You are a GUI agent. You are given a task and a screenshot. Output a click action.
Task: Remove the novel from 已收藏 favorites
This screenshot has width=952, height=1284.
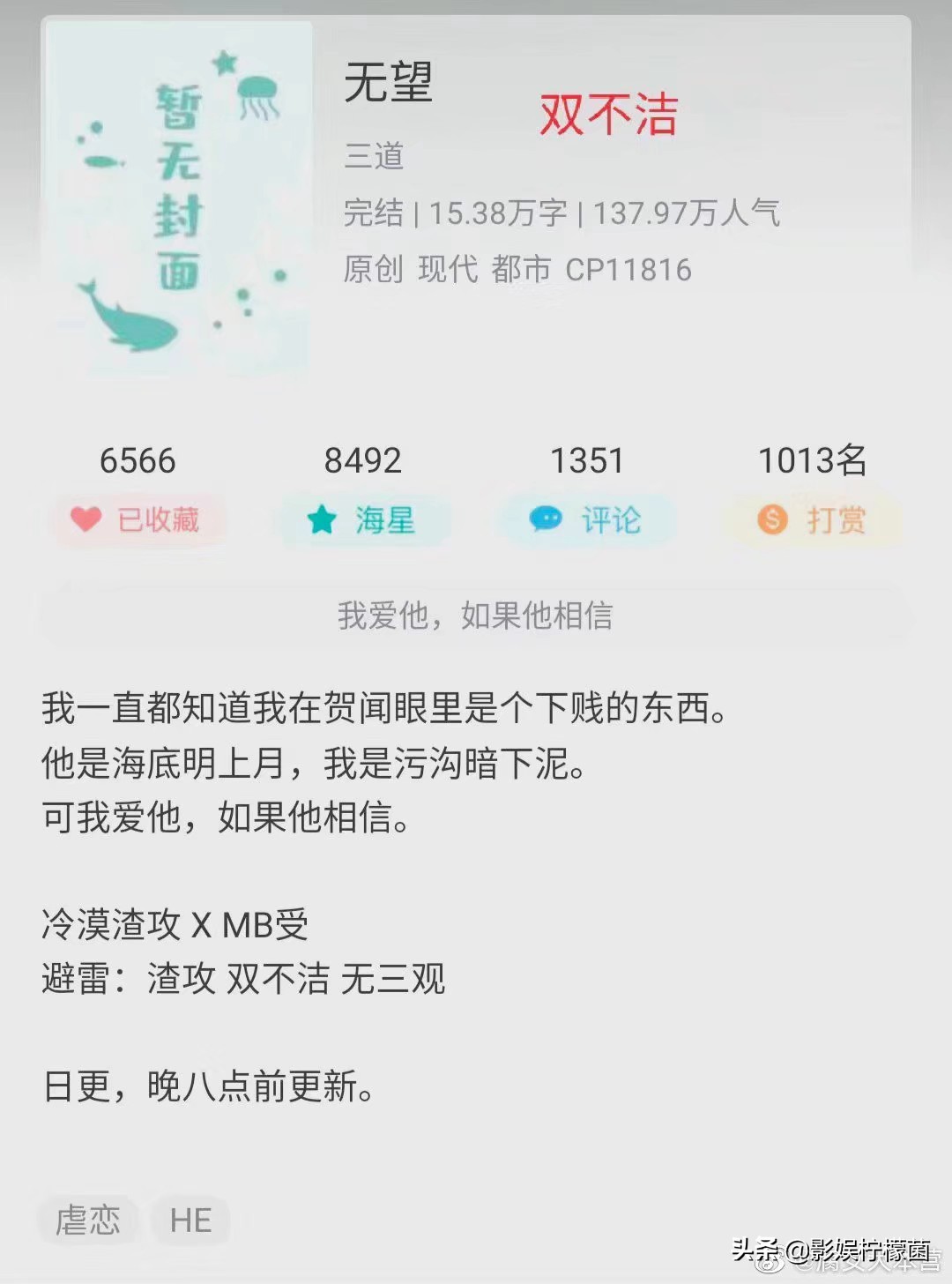click(139, 519)
